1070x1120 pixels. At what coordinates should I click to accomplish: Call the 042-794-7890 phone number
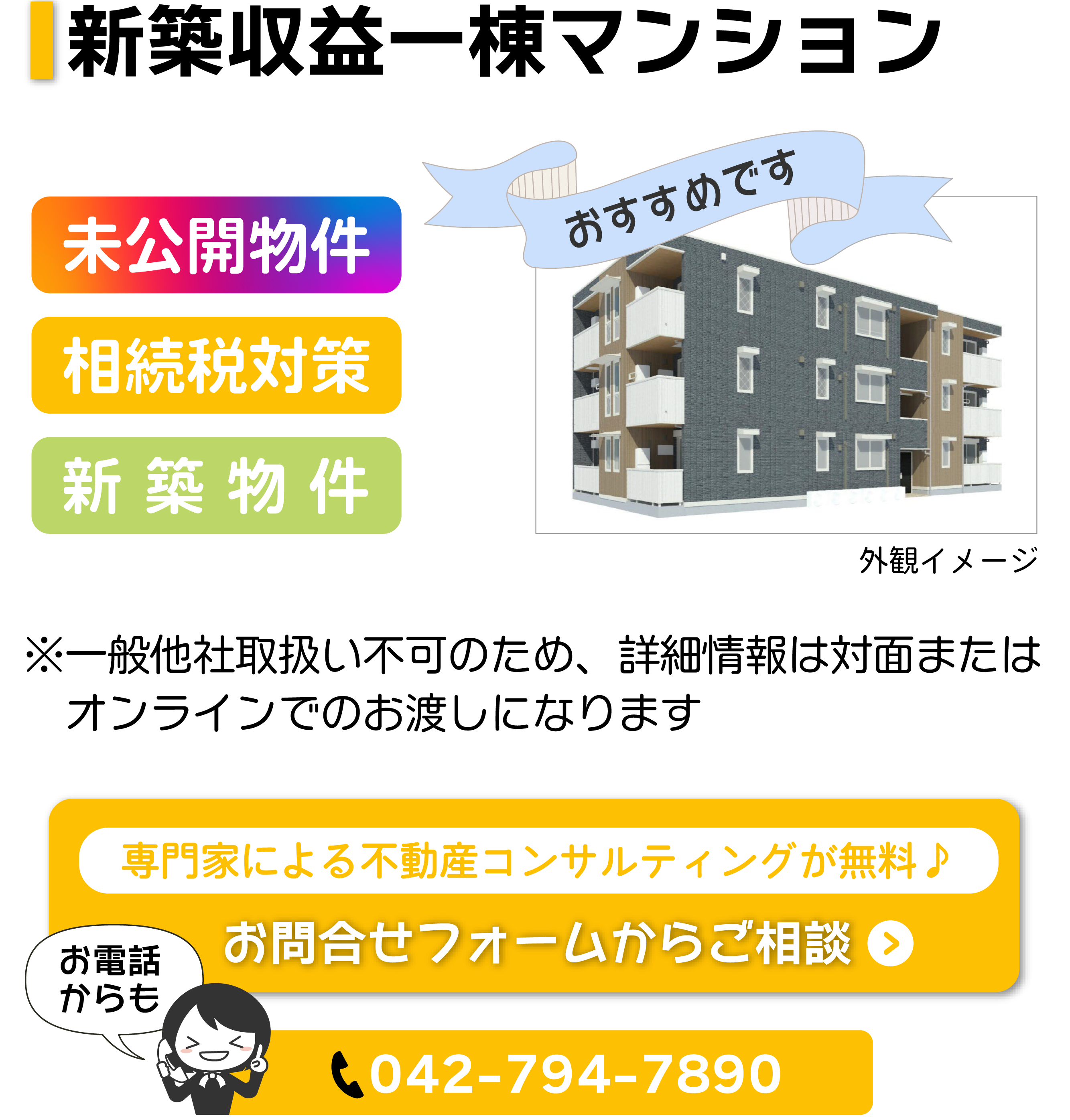pos(573,1075)
